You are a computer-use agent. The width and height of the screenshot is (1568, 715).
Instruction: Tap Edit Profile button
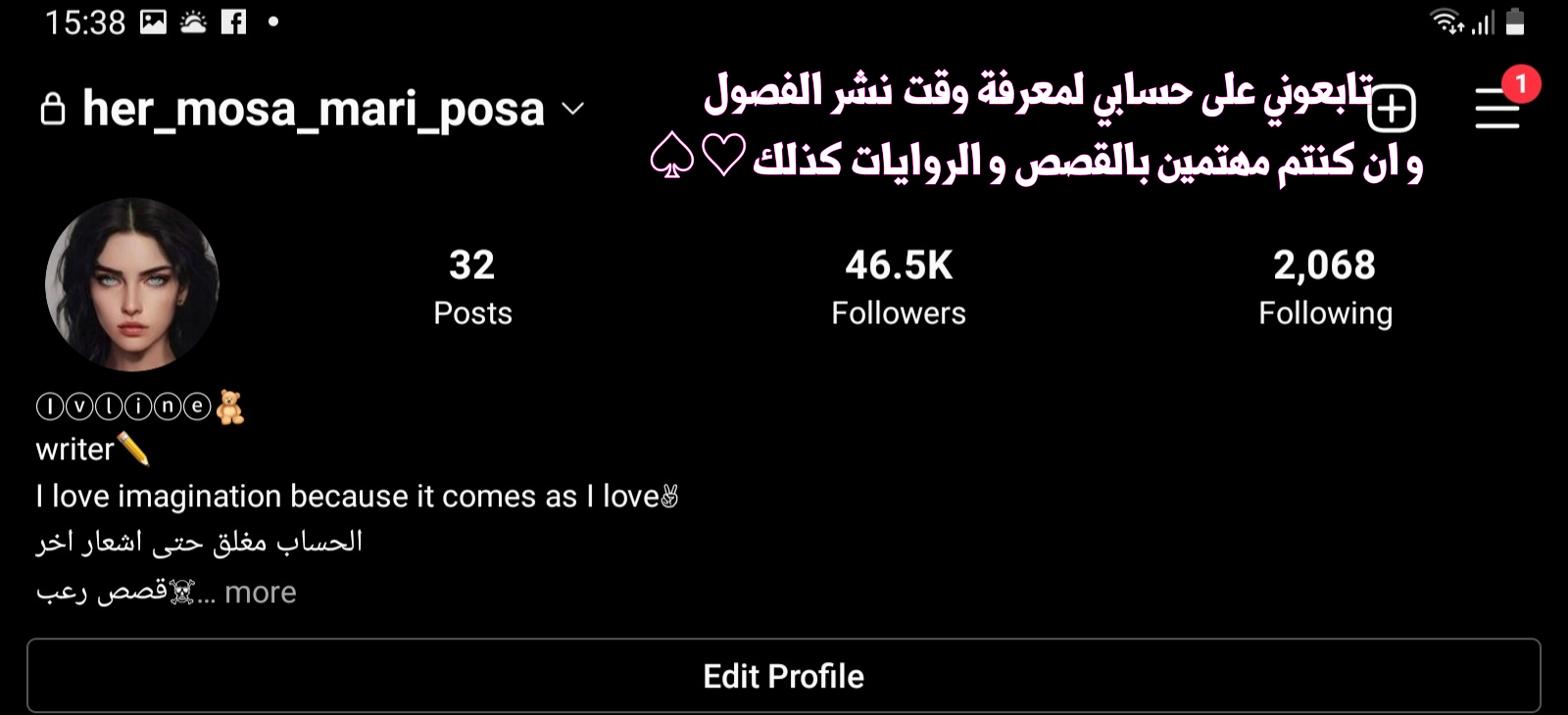tap(783, 676)
